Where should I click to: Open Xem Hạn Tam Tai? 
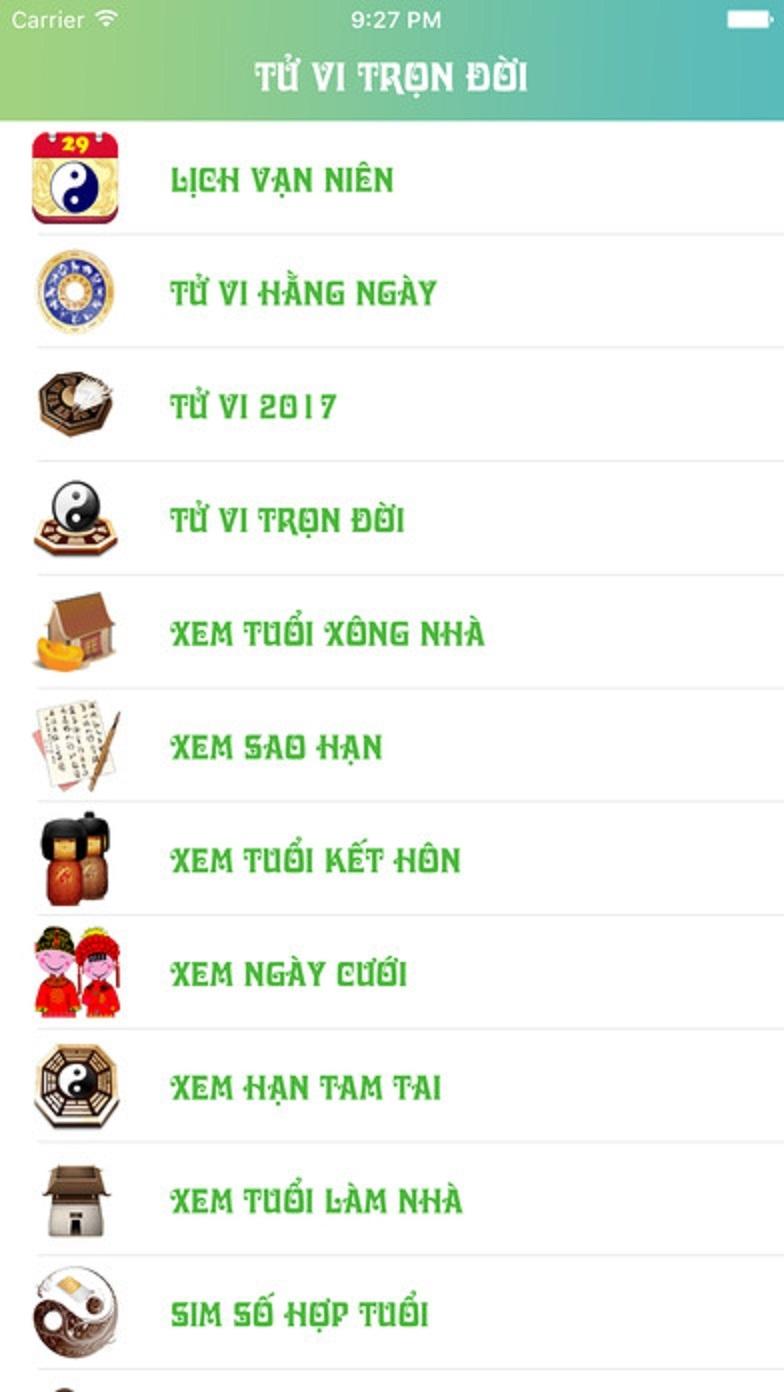tap(305, 1087)
